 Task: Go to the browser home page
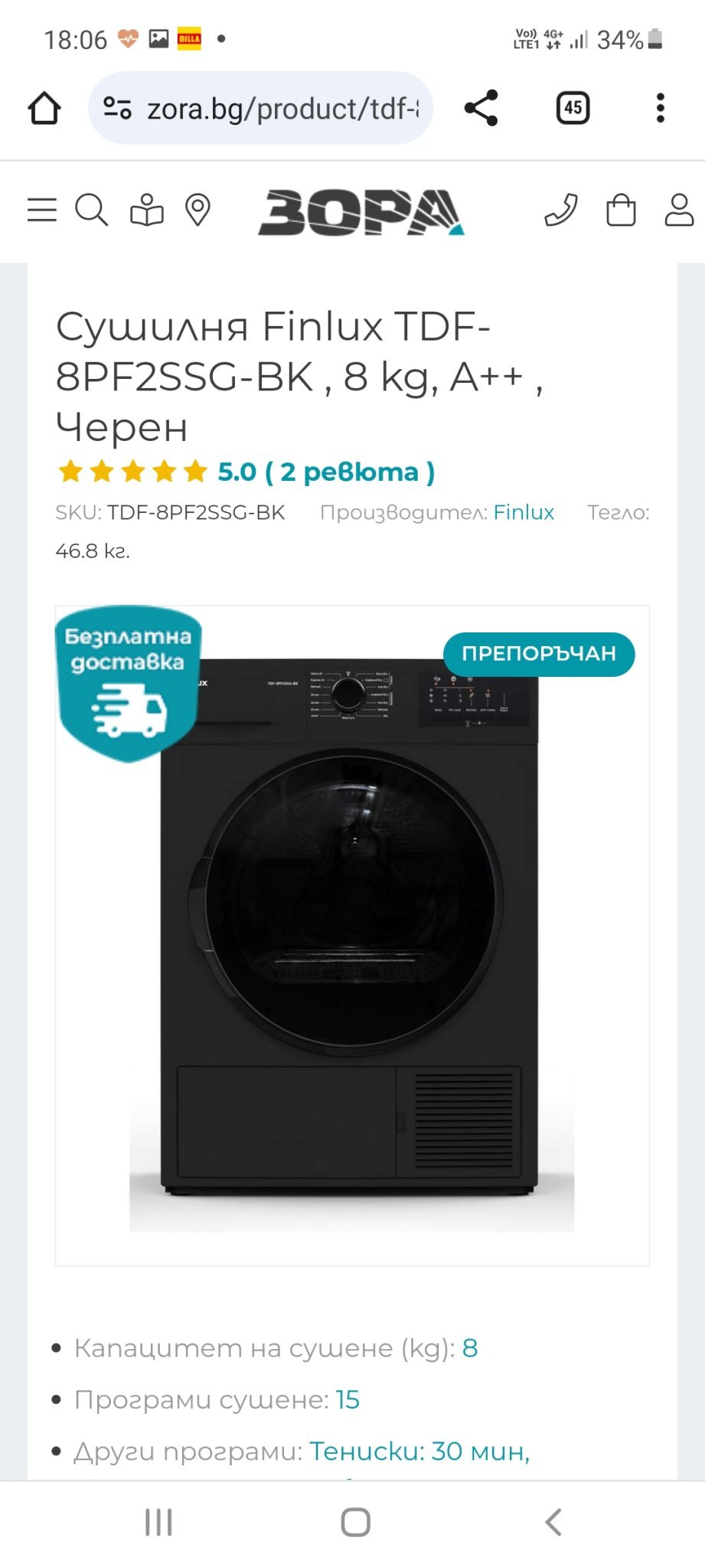point(44,108)
